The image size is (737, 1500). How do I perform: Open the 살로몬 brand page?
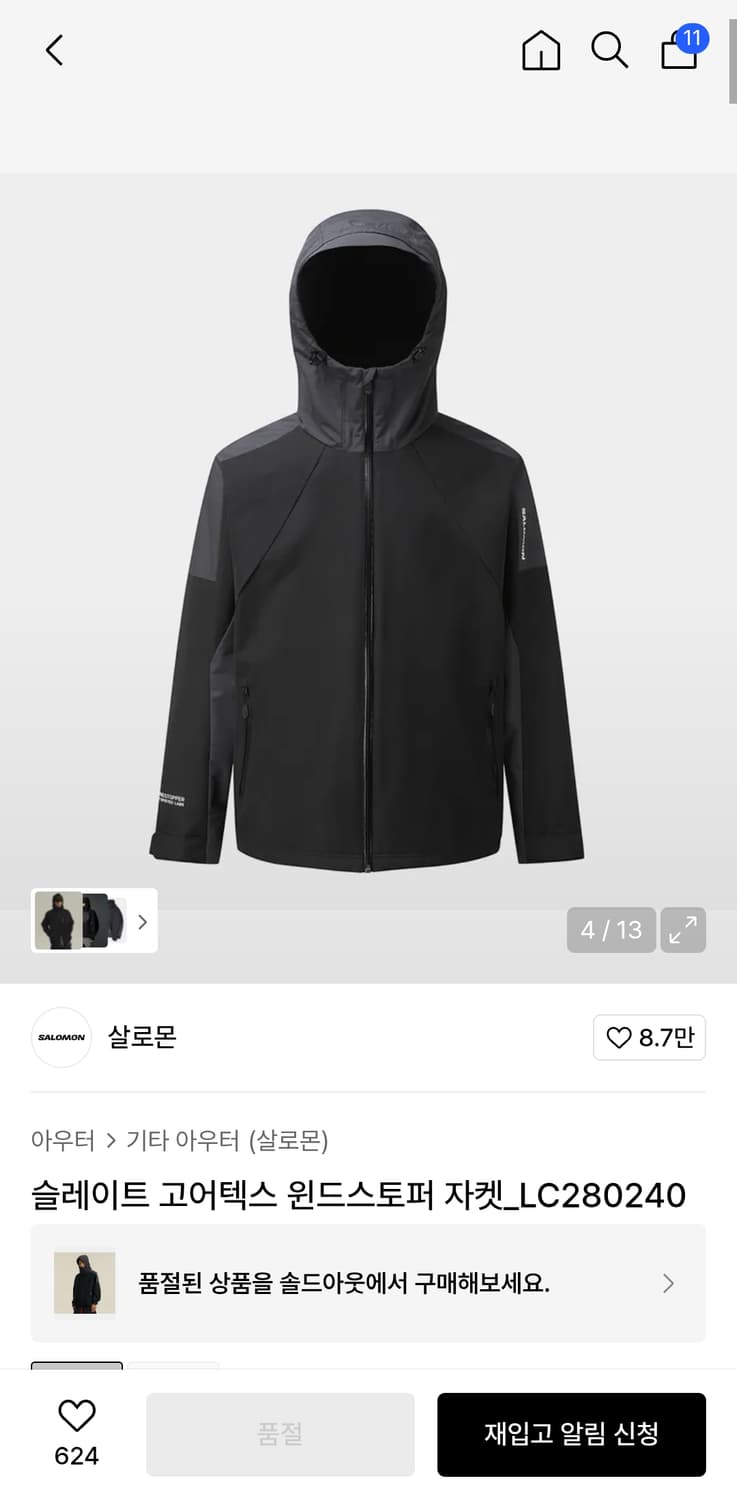tap(141, 1037)
